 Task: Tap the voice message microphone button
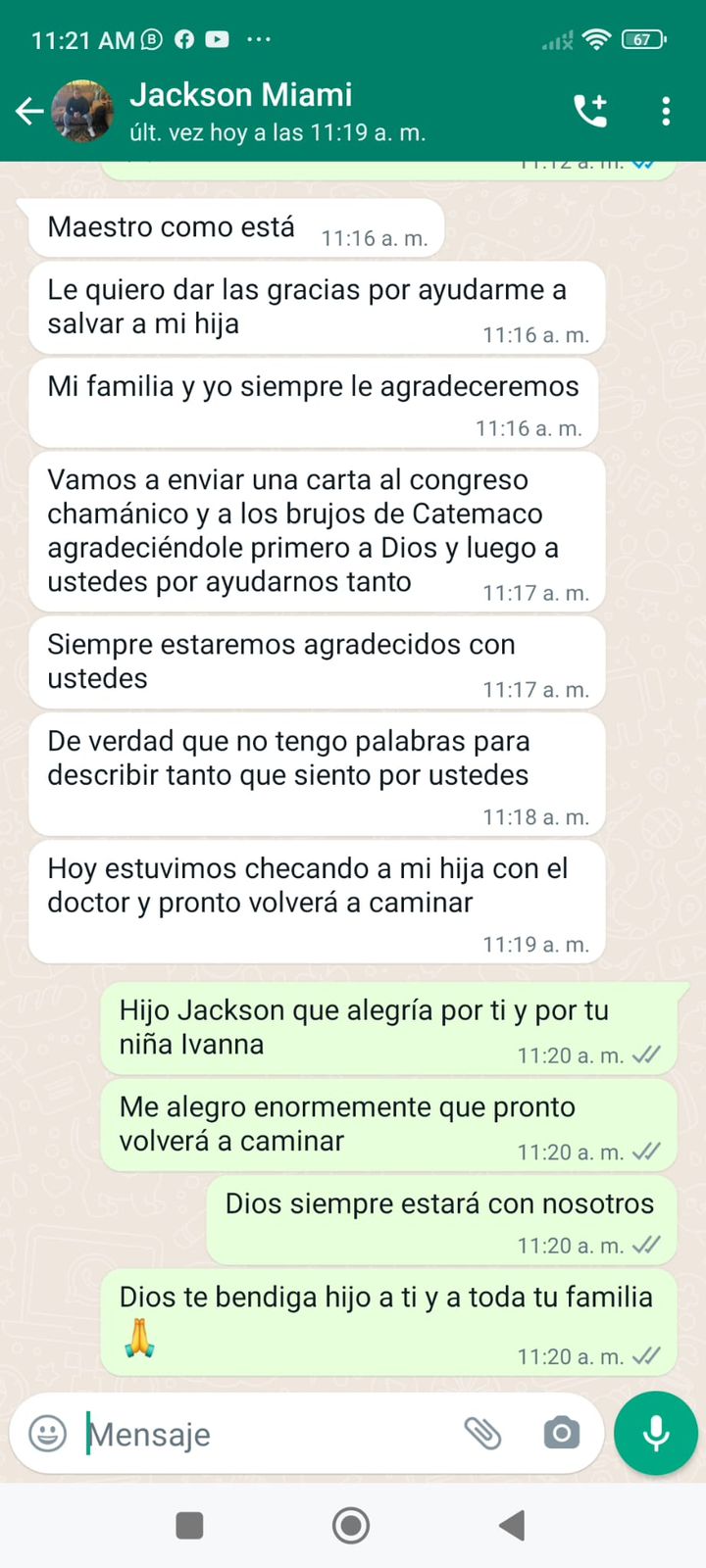655,1433
